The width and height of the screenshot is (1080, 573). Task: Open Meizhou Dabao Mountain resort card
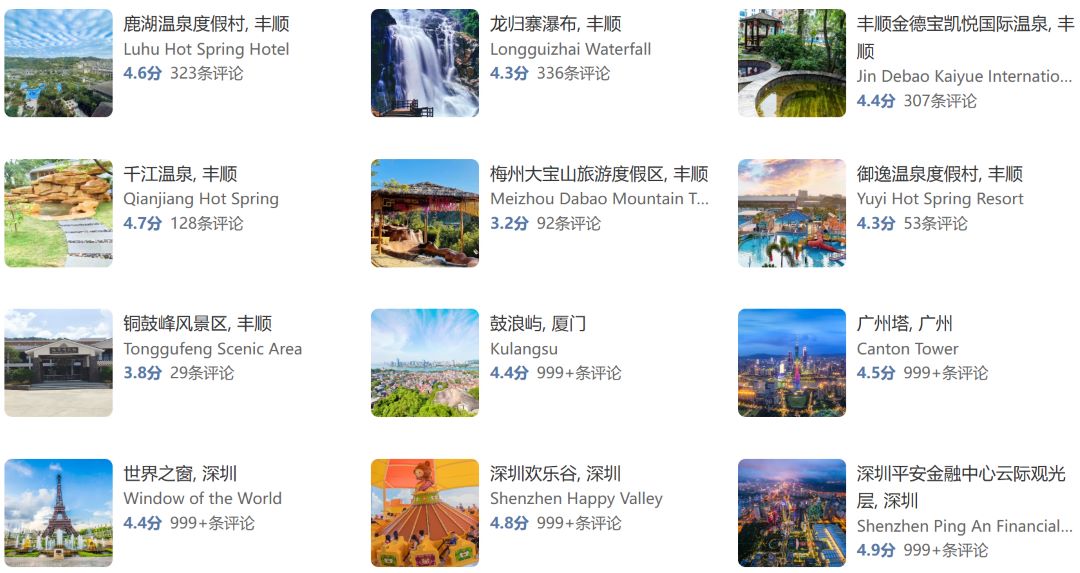599,199
